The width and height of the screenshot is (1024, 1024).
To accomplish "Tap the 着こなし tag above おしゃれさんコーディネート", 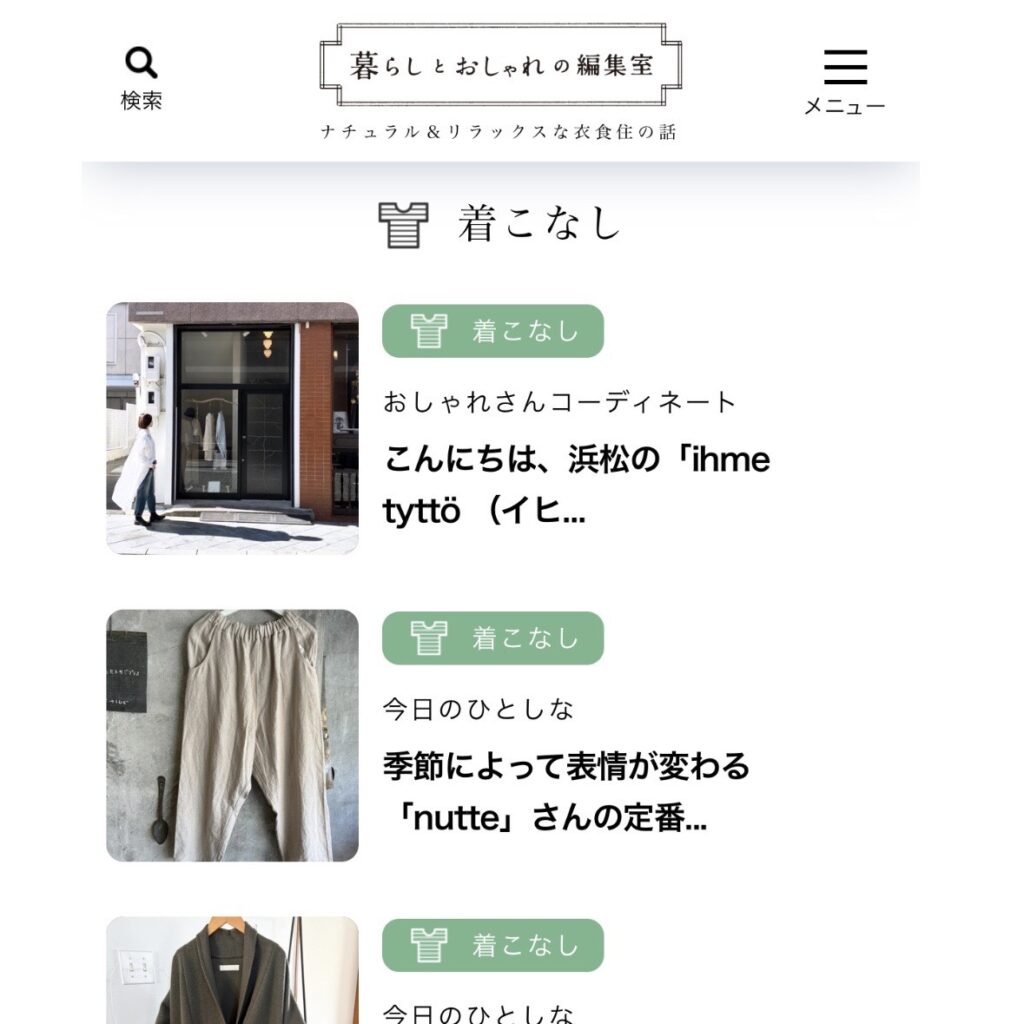I will coord(493,331).
